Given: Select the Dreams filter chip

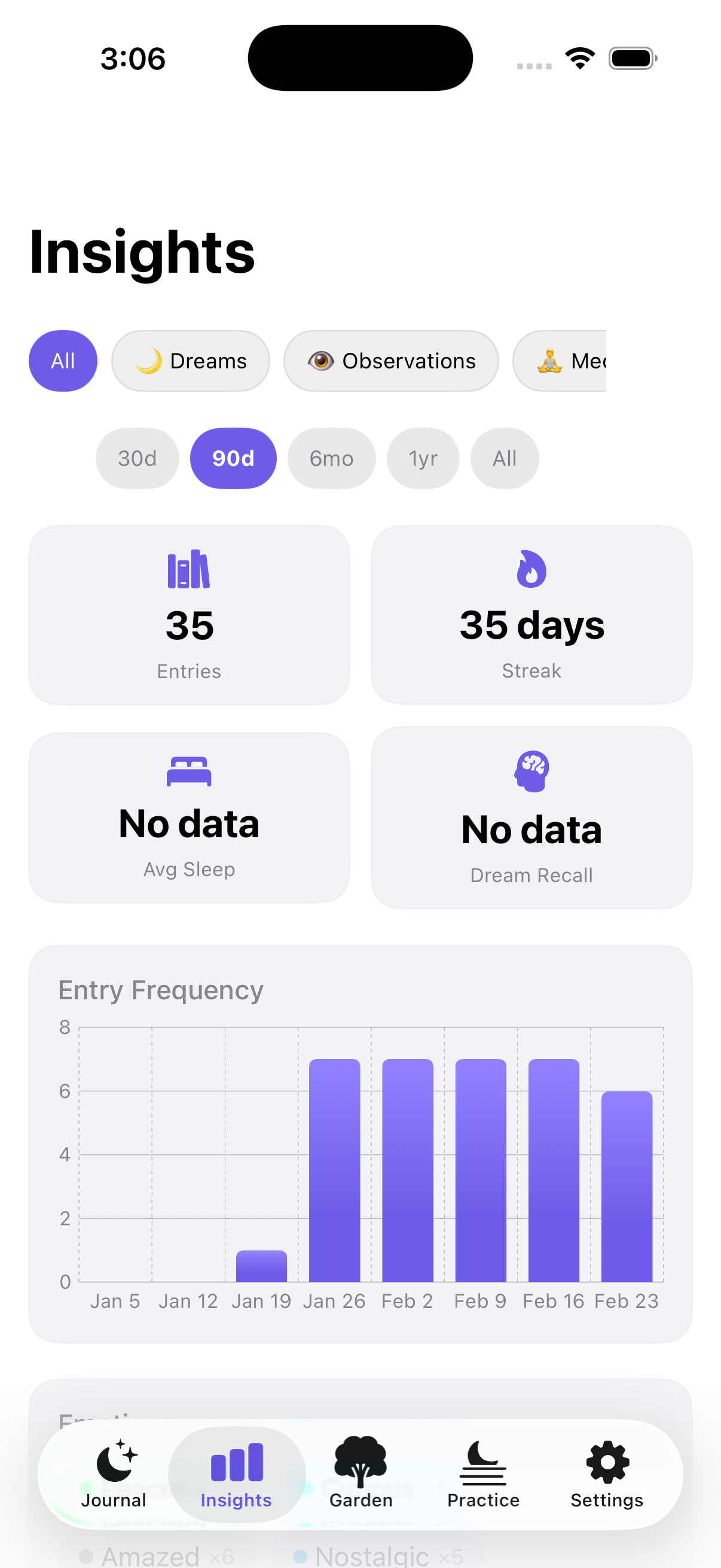Looking at the screenshot, I should click(191, 361).
